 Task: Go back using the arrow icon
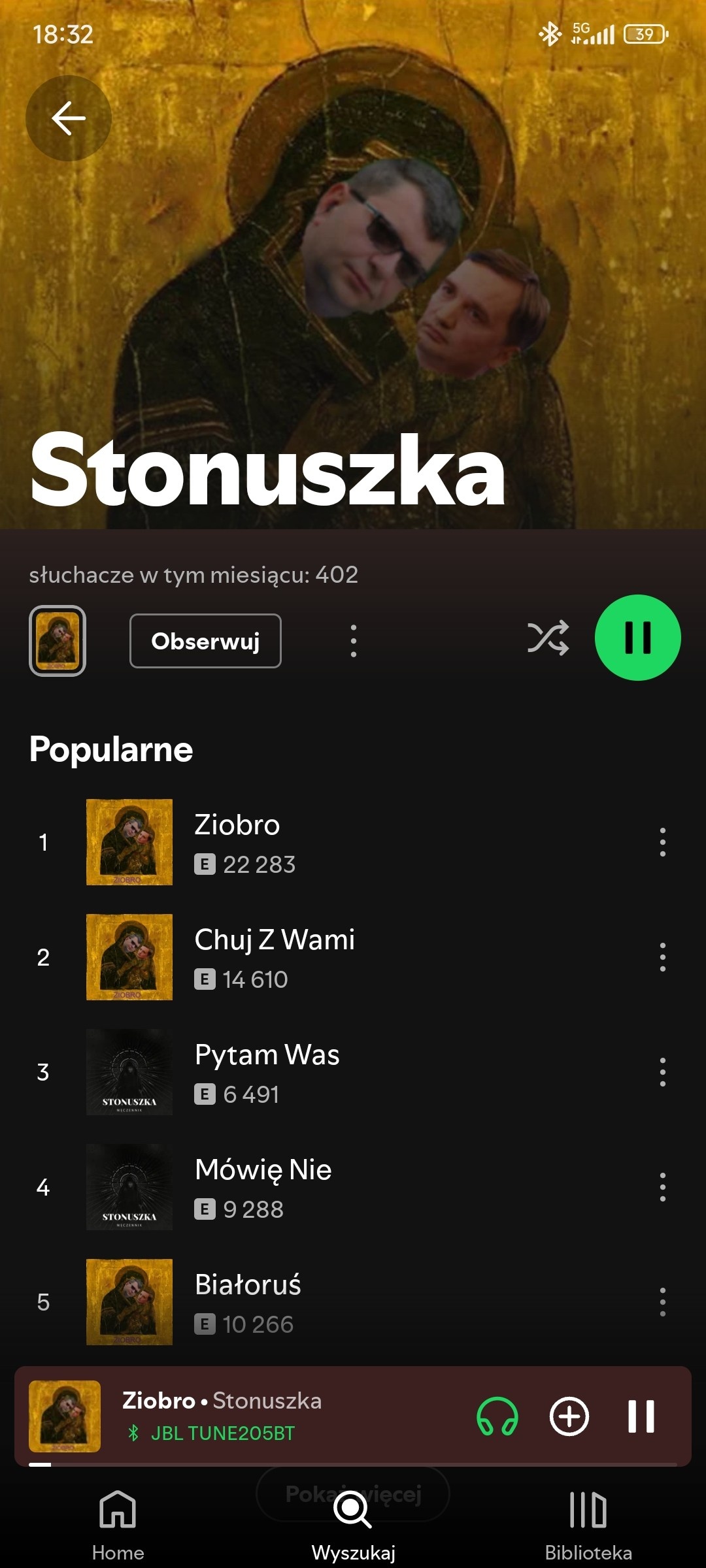coord(69,118)
